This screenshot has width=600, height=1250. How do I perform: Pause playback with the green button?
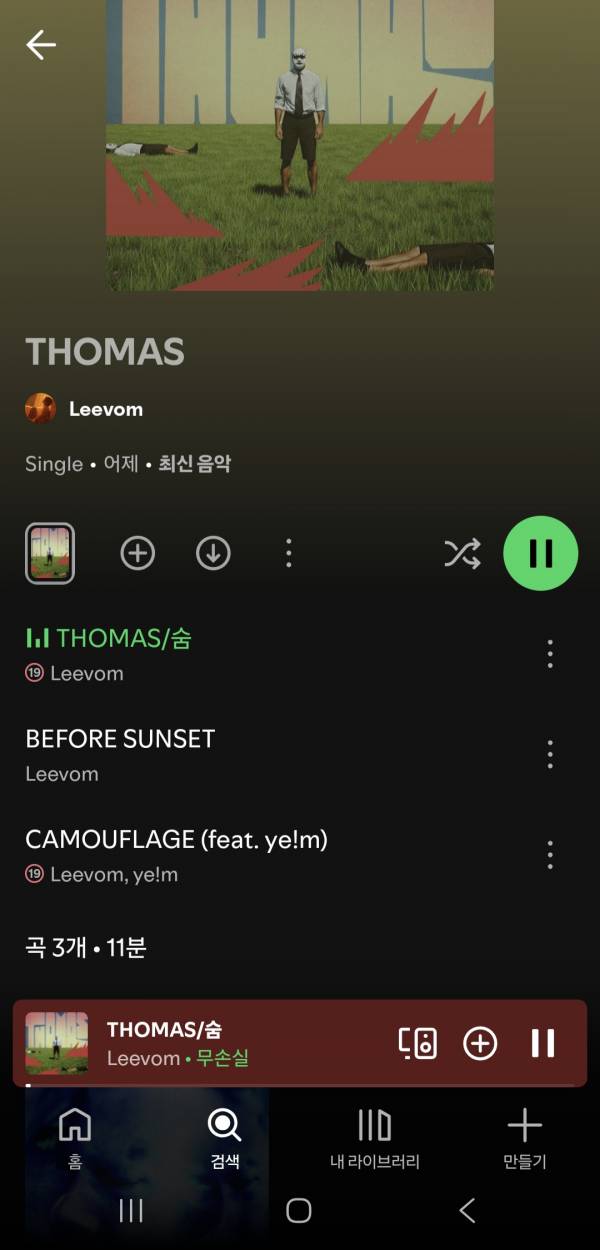[x=541, y=553]
